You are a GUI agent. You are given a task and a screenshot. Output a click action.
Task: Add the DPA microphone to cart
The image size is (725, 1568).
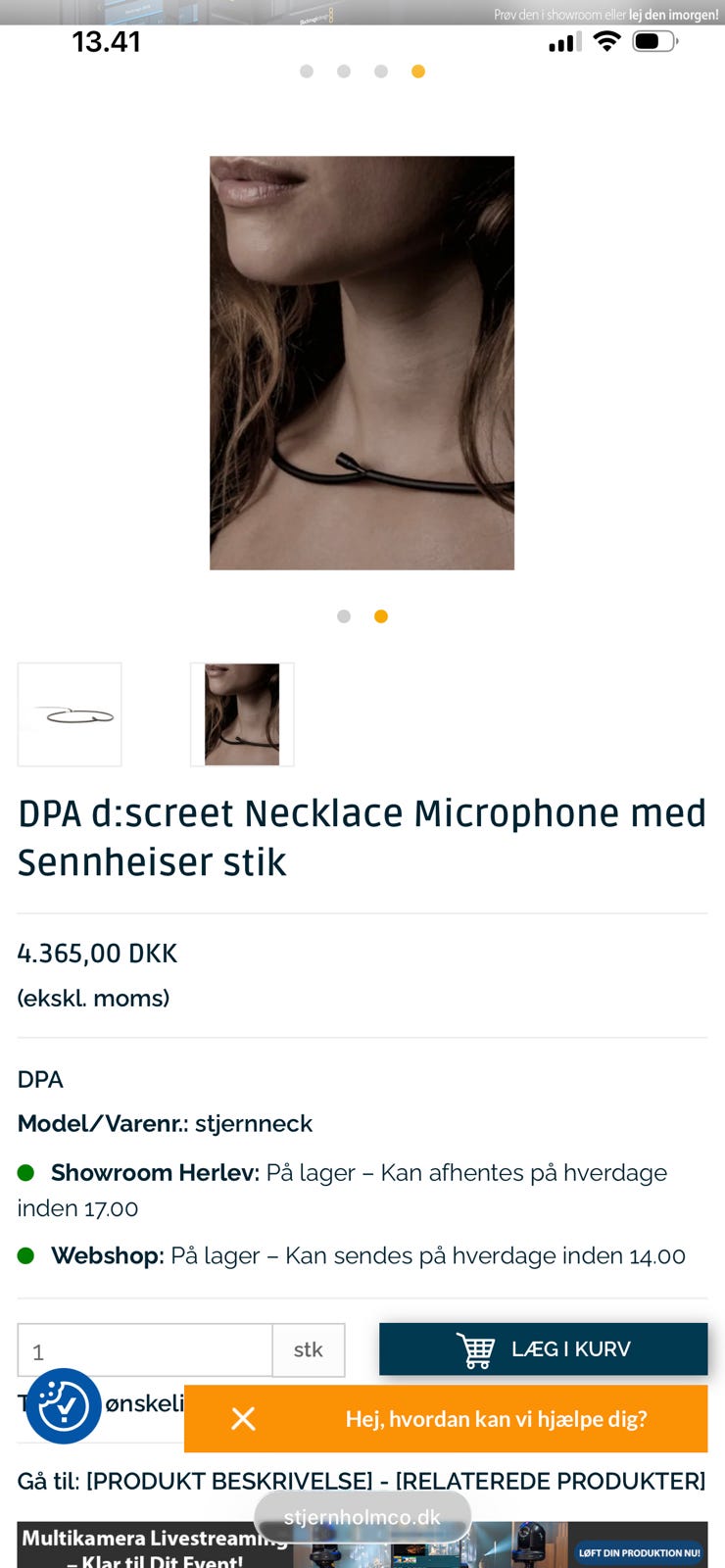[543, 1349]
